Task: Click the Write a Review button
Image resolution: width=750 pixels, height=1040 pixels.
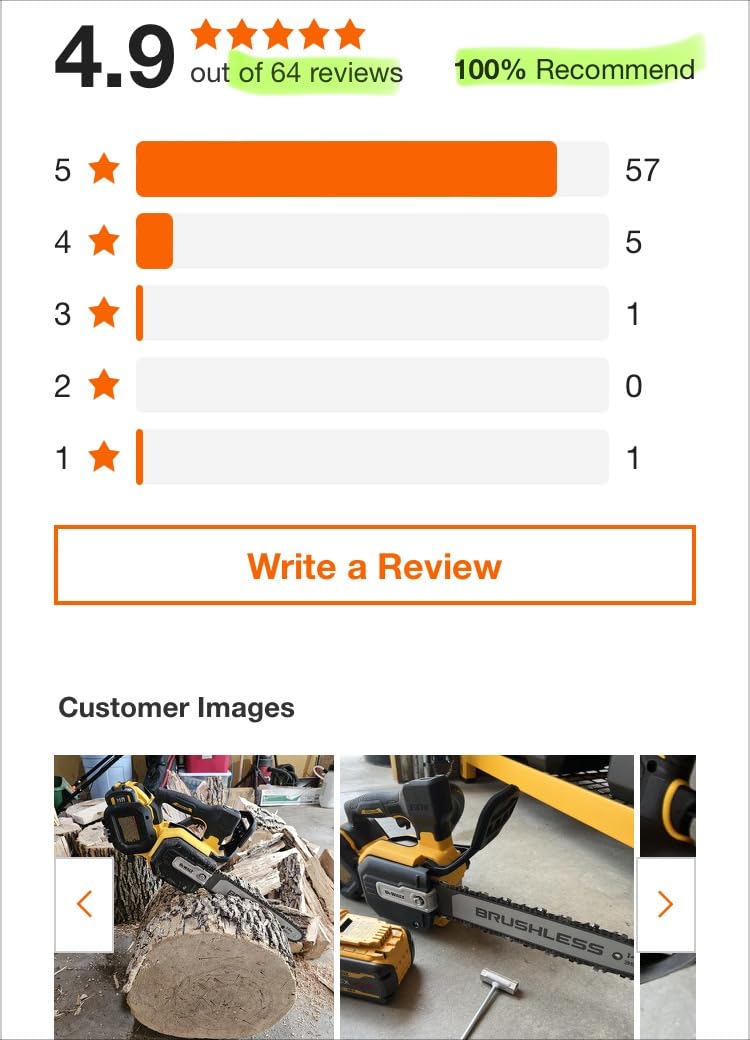Action: pyautogui.click(x=375, y=565)
